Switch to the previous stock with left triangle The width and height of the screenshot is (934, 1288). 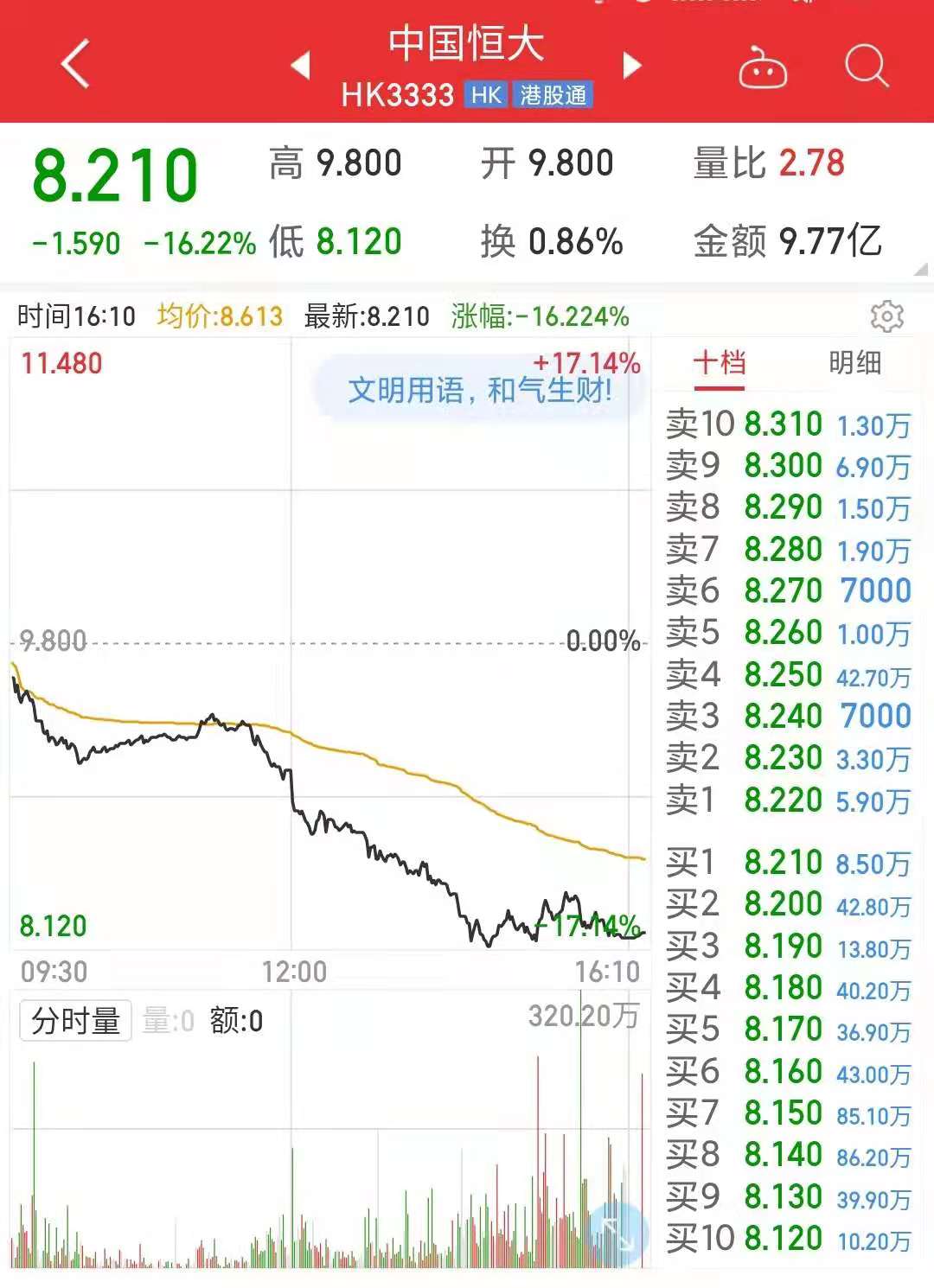click(x=301, y=65)
